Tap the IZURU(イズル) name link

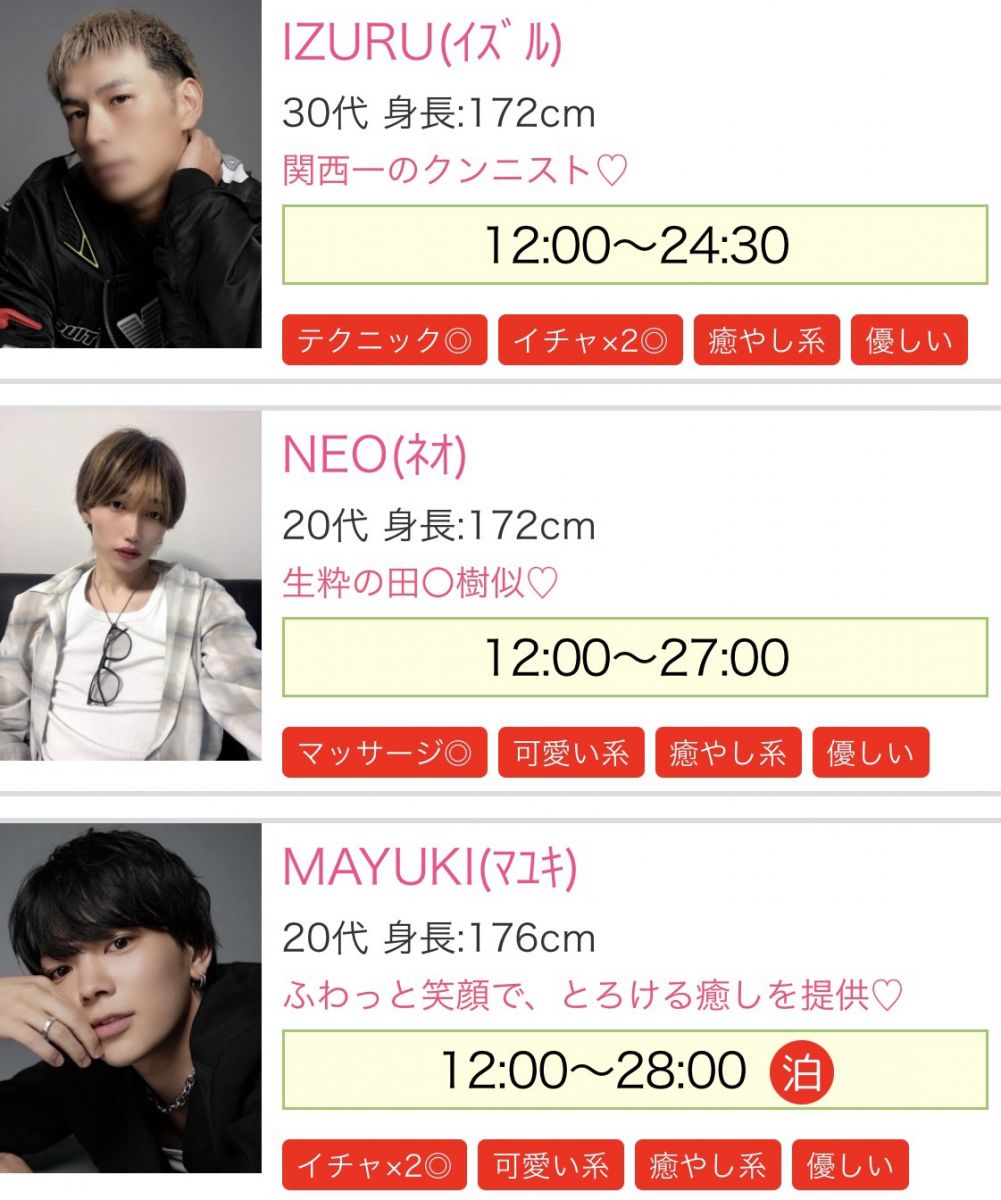(x=422, y=44)
